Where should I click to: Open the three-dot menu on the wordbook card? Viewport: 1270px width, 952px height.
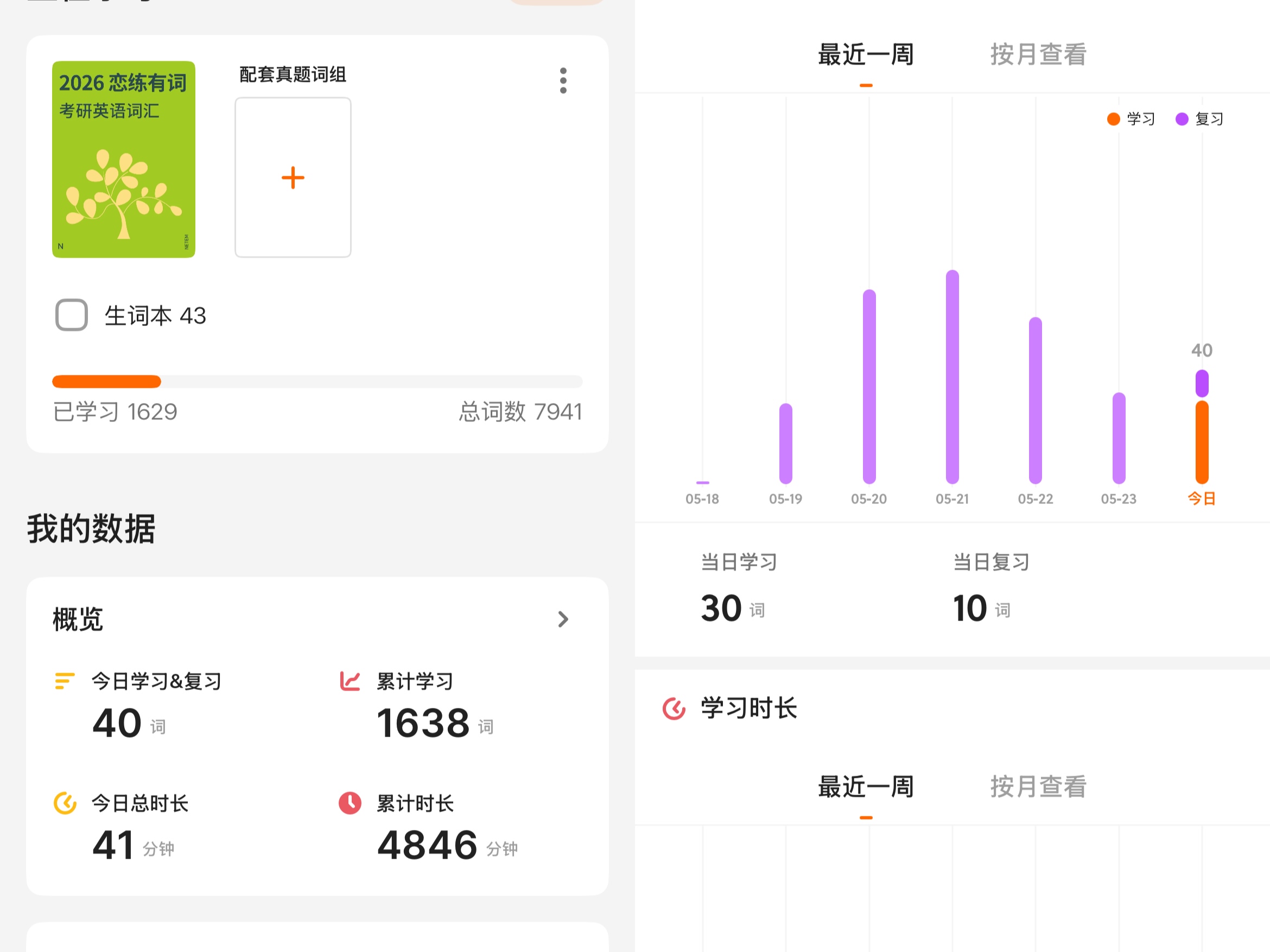tap(563, 80)
